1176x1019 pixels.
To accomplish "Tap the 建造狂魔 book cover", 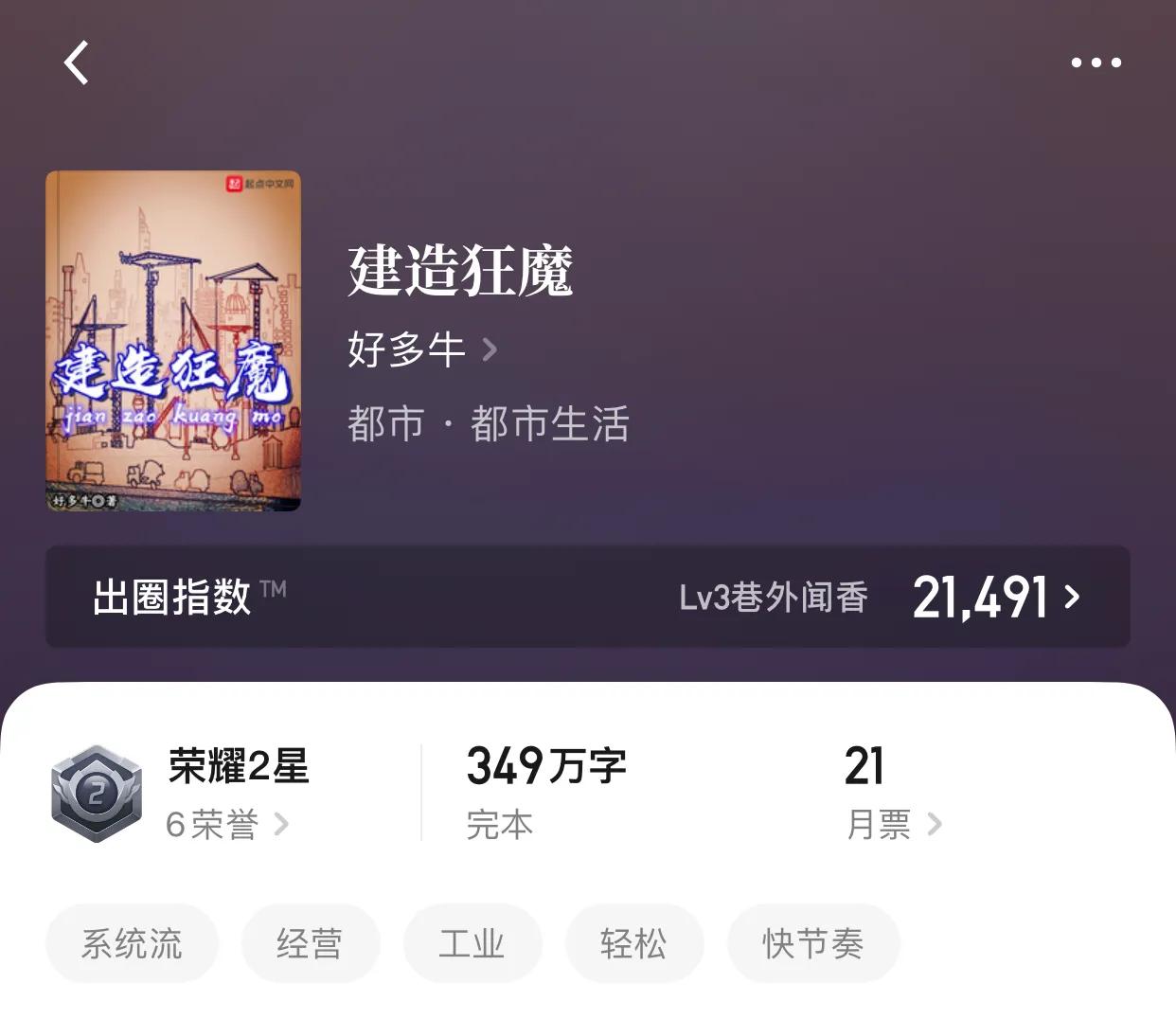I will (x=173, y=341).
